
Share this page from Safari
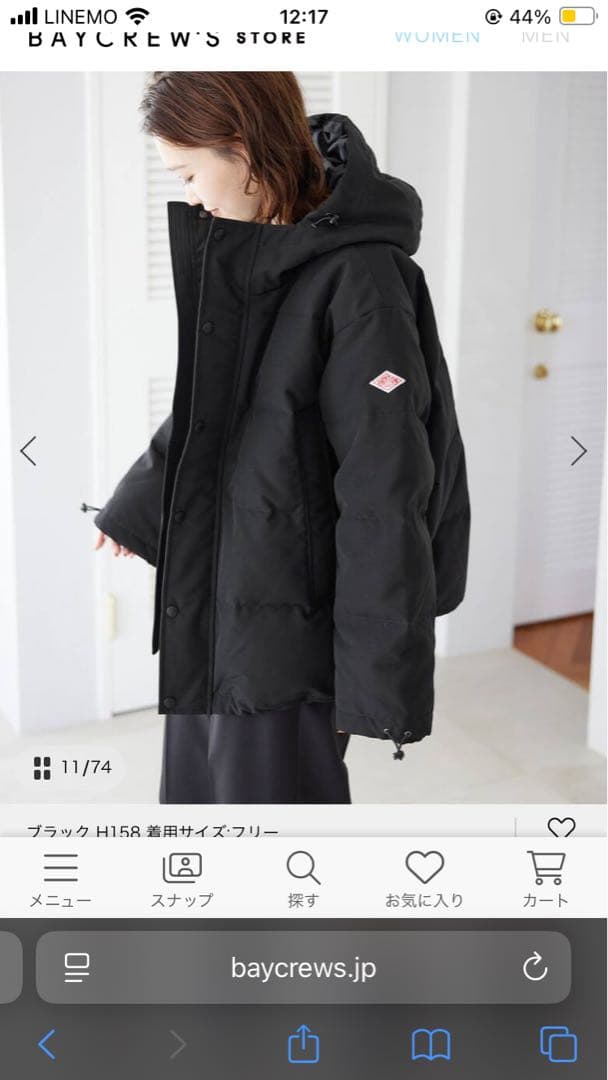(303, 1045)
